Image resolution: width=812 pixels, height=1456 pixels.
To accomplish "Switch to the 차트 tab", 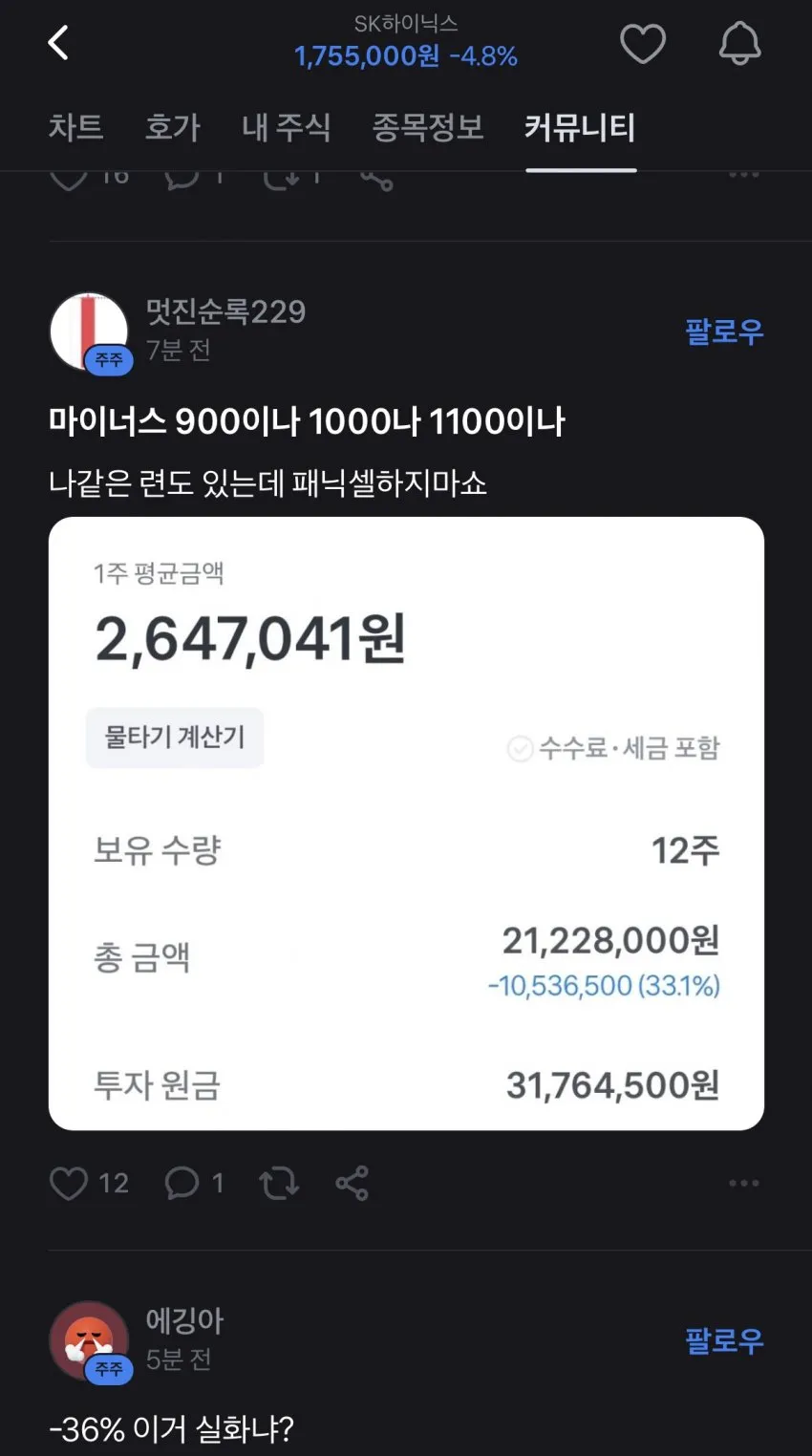I will coord(75,127).
